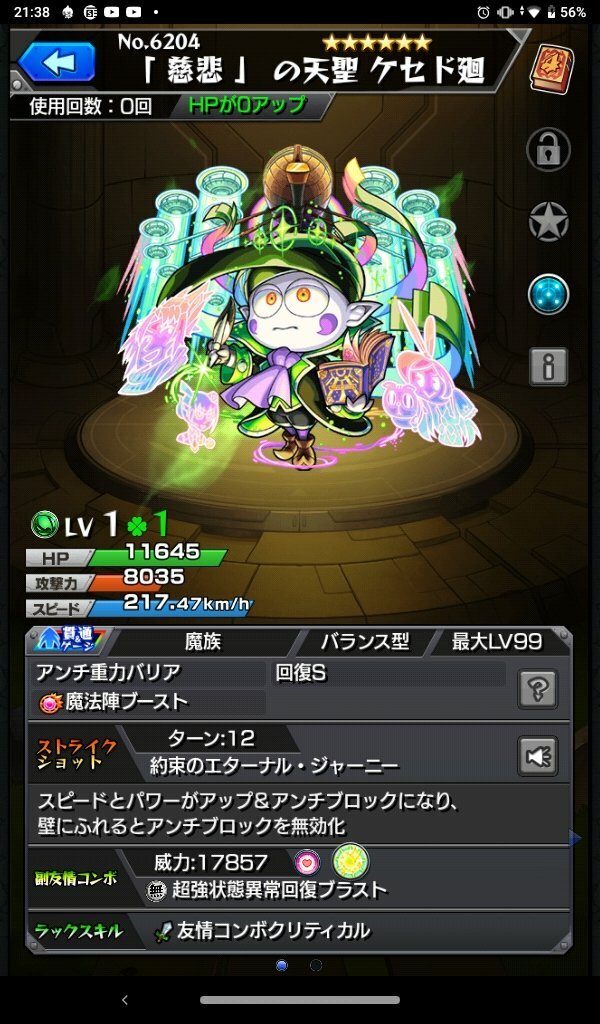Switch to second page indicator dot
The image size is (600, 1024).
point(316,965)
